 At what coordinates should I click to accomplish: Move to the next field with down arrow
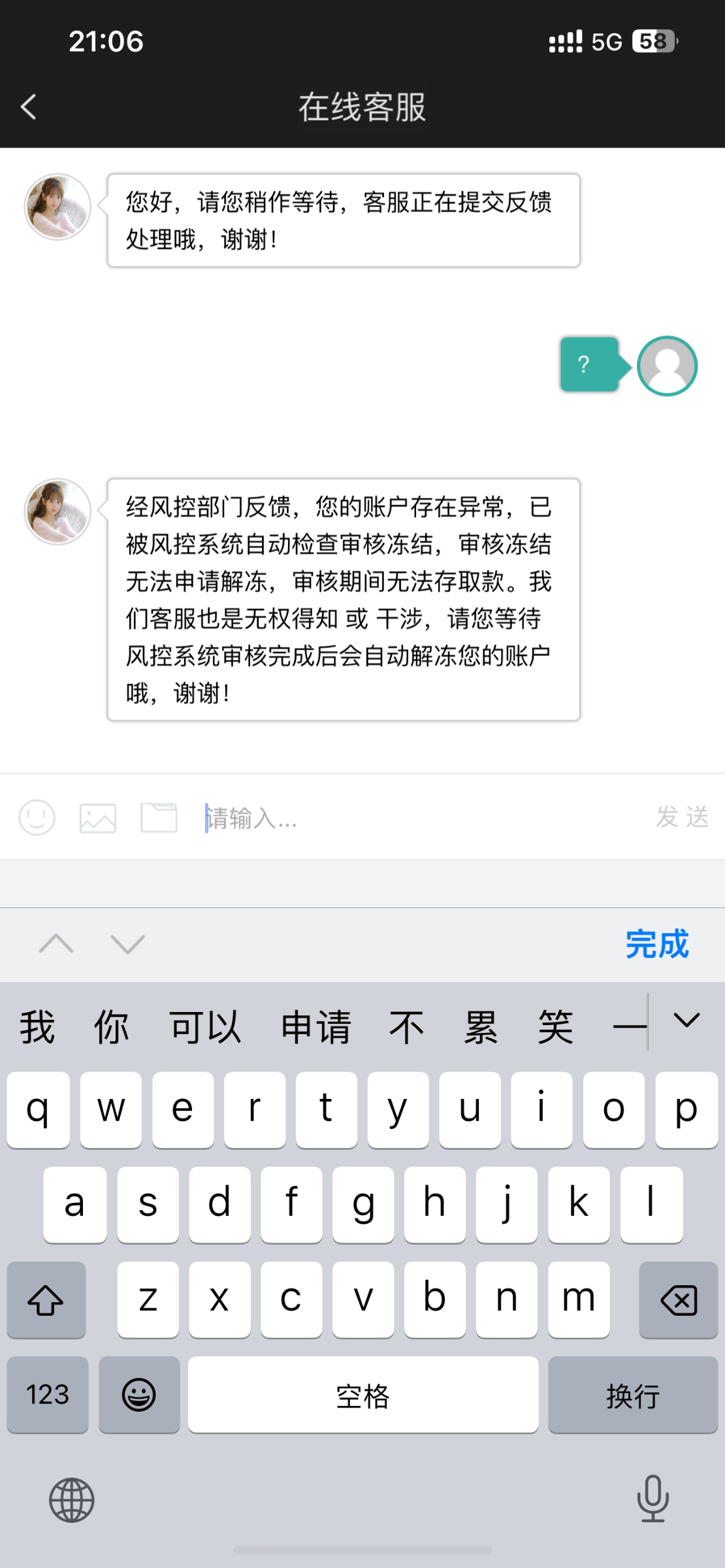click(127, 944)
